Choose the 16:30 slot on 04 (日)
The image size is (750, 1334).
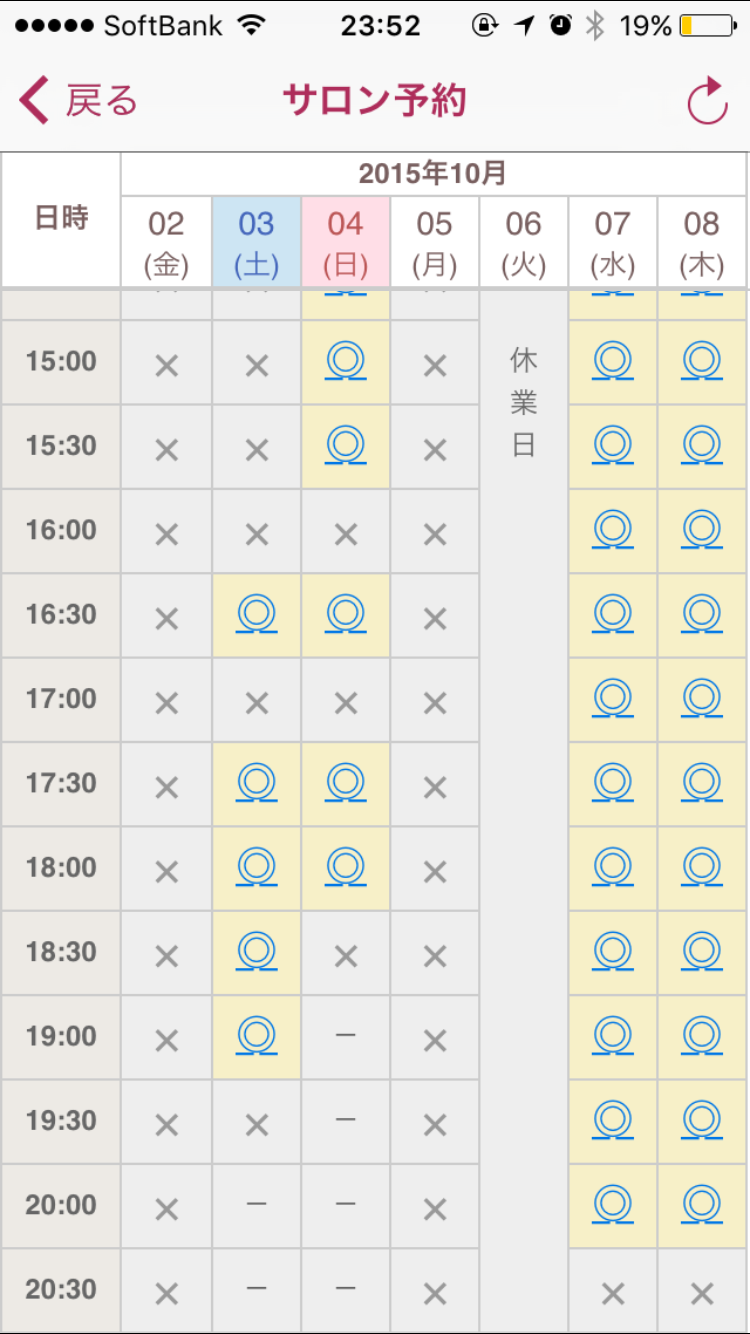tap(345, 615)
